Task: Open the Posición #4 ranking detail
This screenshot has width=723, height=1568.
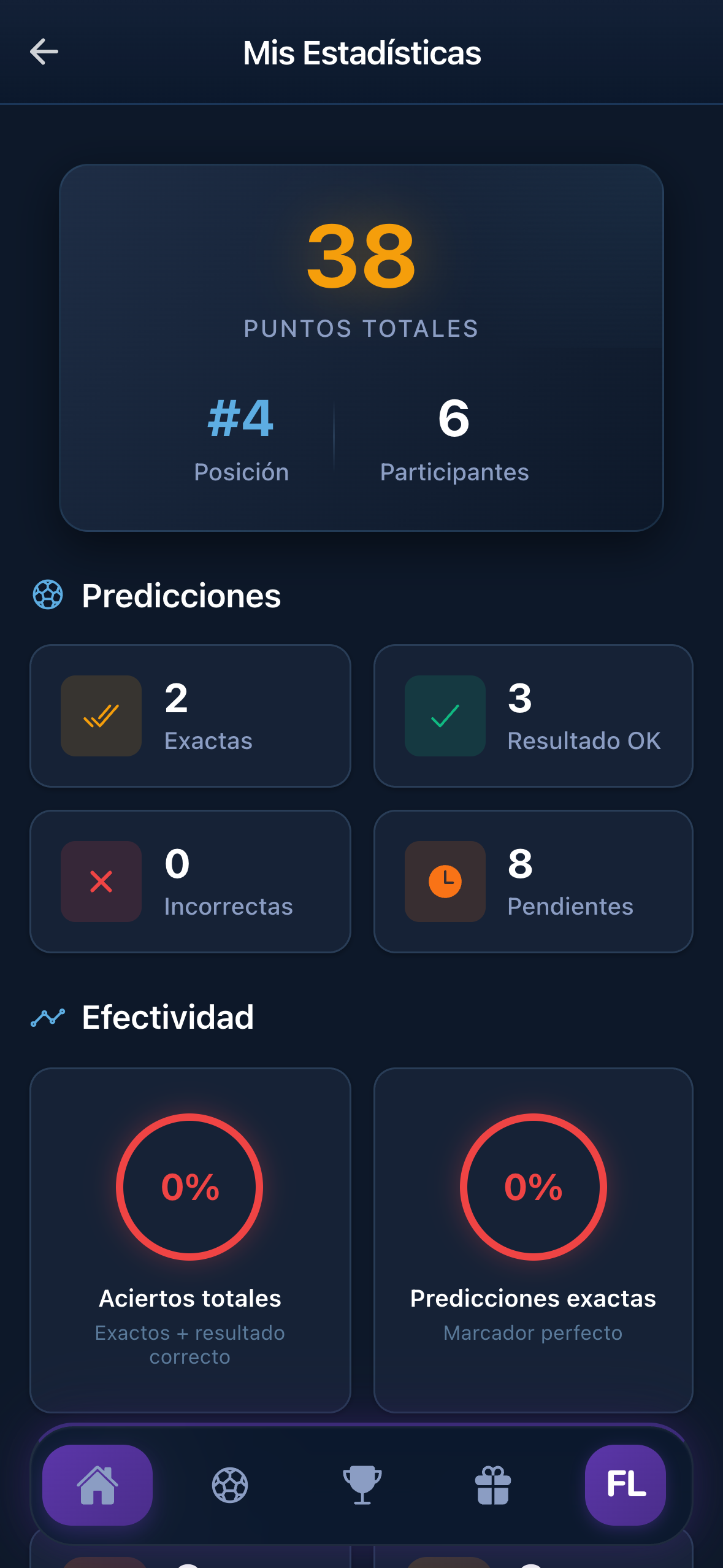Action: pyautogui.click(x=240, y=436)
